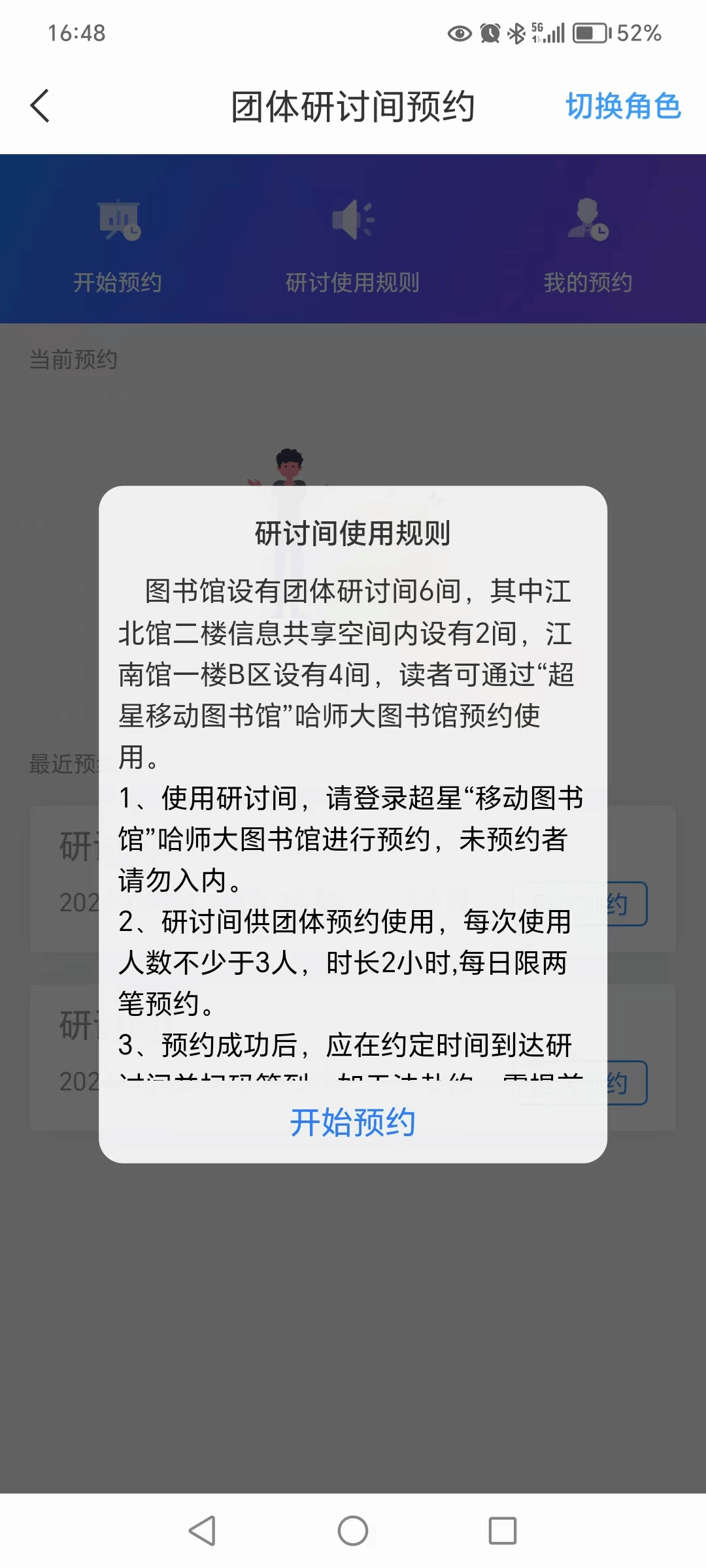Go back using the top-left arrow
Image resolution: width=706 pixels, height=1568 pixels.
tap(40, 106)
